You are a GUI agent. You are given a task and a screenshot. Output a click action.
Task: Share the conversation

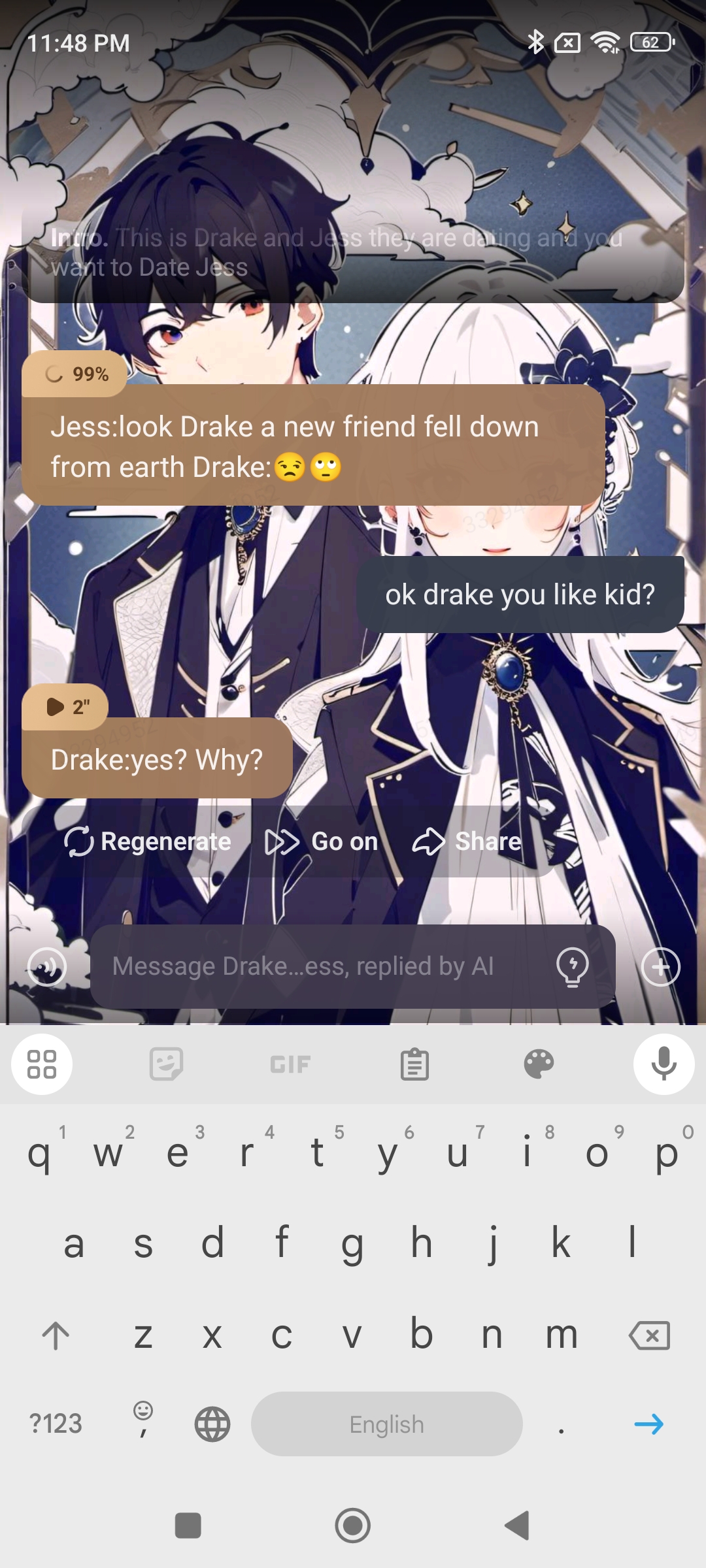[x=467, y=841]
